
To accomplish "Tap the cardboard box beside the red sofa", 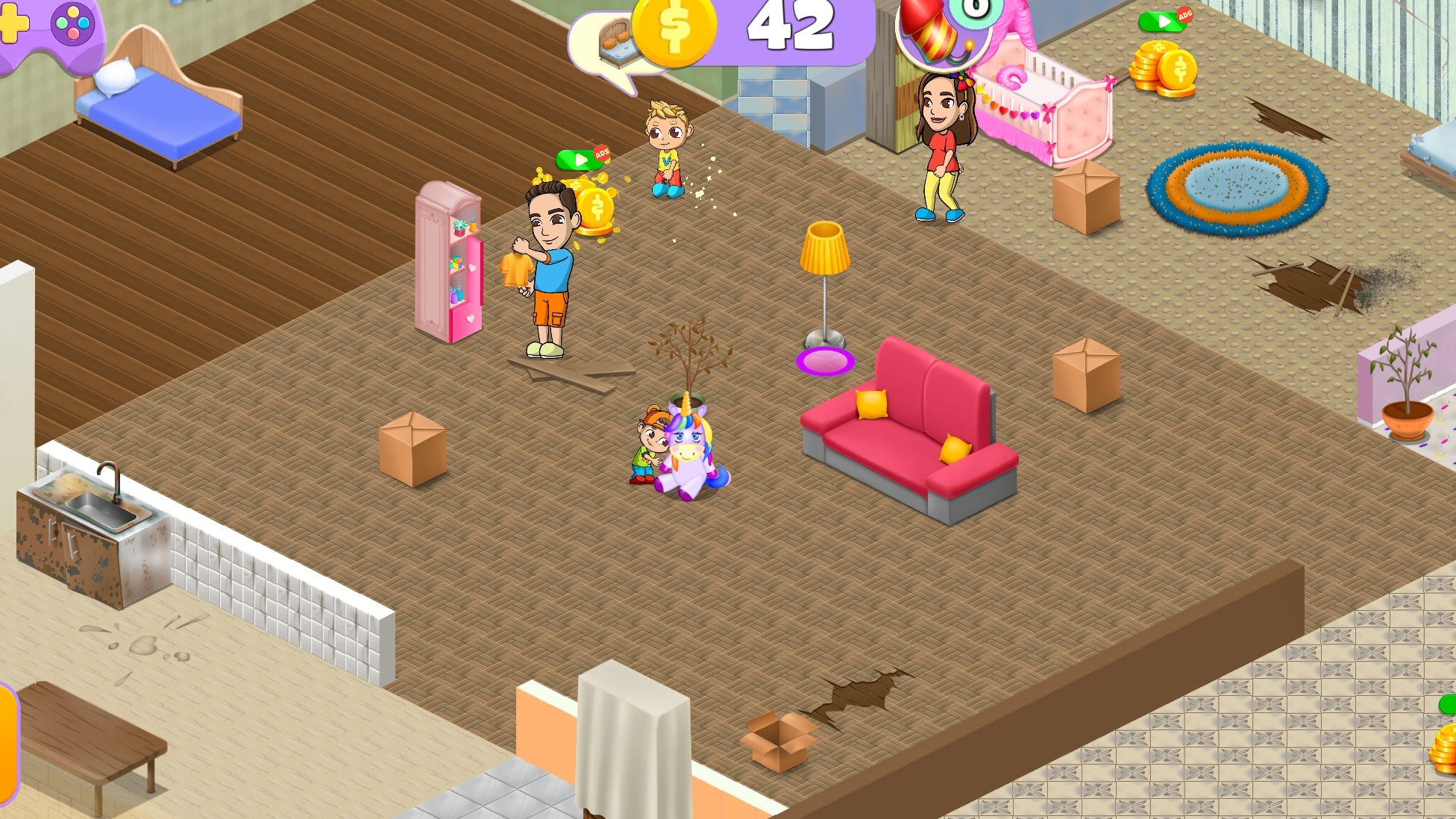I will [1086, 374].
